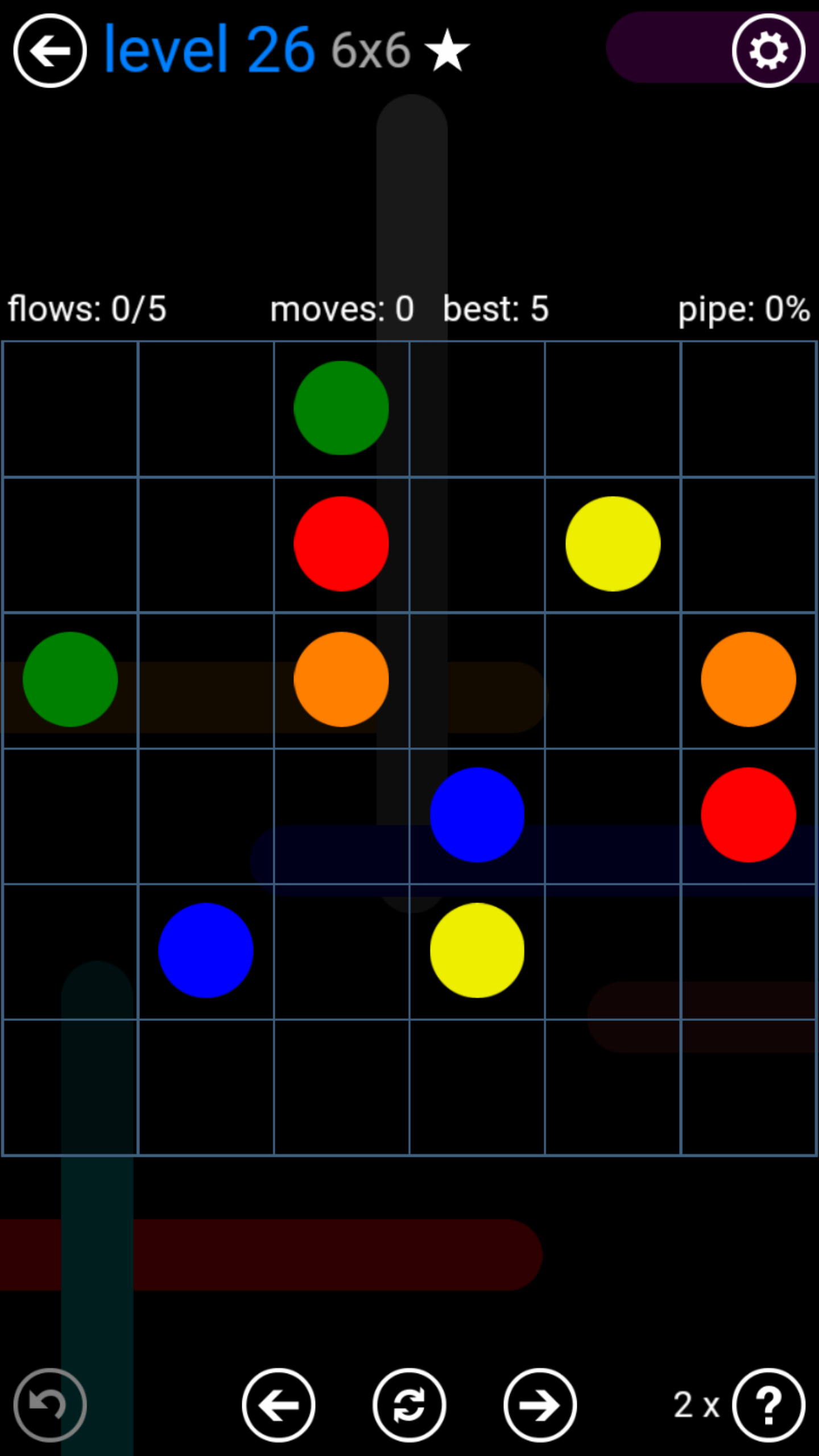Advance to the next level
This screenshot has height=1456, width=819.
(540, 1405)
